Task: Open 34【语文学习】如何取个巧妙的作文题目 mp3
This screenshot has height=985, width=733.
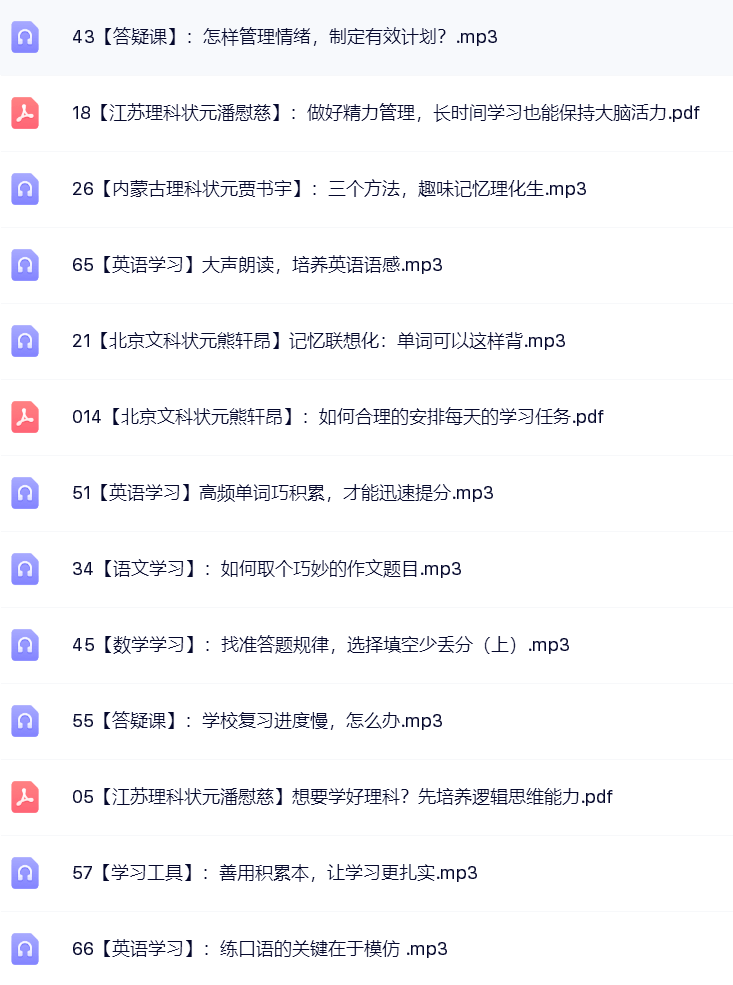Action: click(x=266, y=569)
